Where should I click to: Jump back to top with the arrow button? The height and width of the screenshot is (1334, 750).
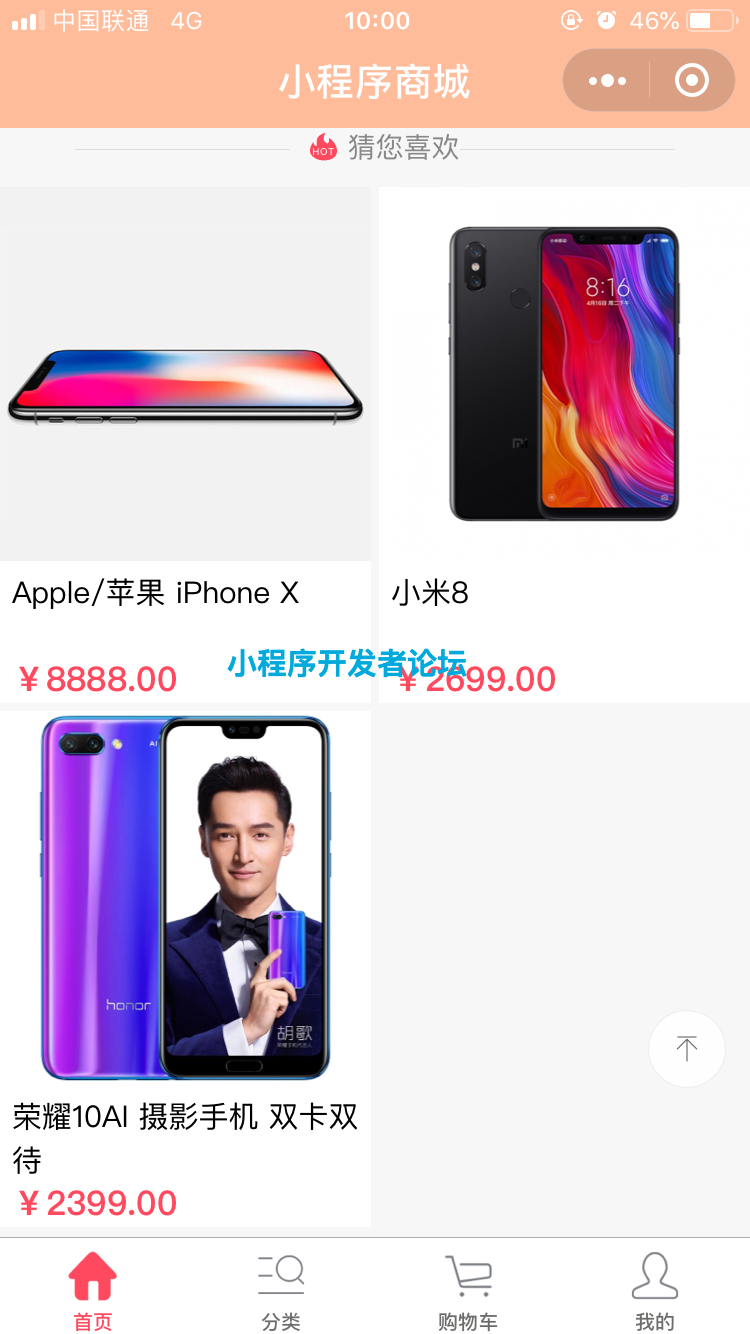[x=687, y=1049]
